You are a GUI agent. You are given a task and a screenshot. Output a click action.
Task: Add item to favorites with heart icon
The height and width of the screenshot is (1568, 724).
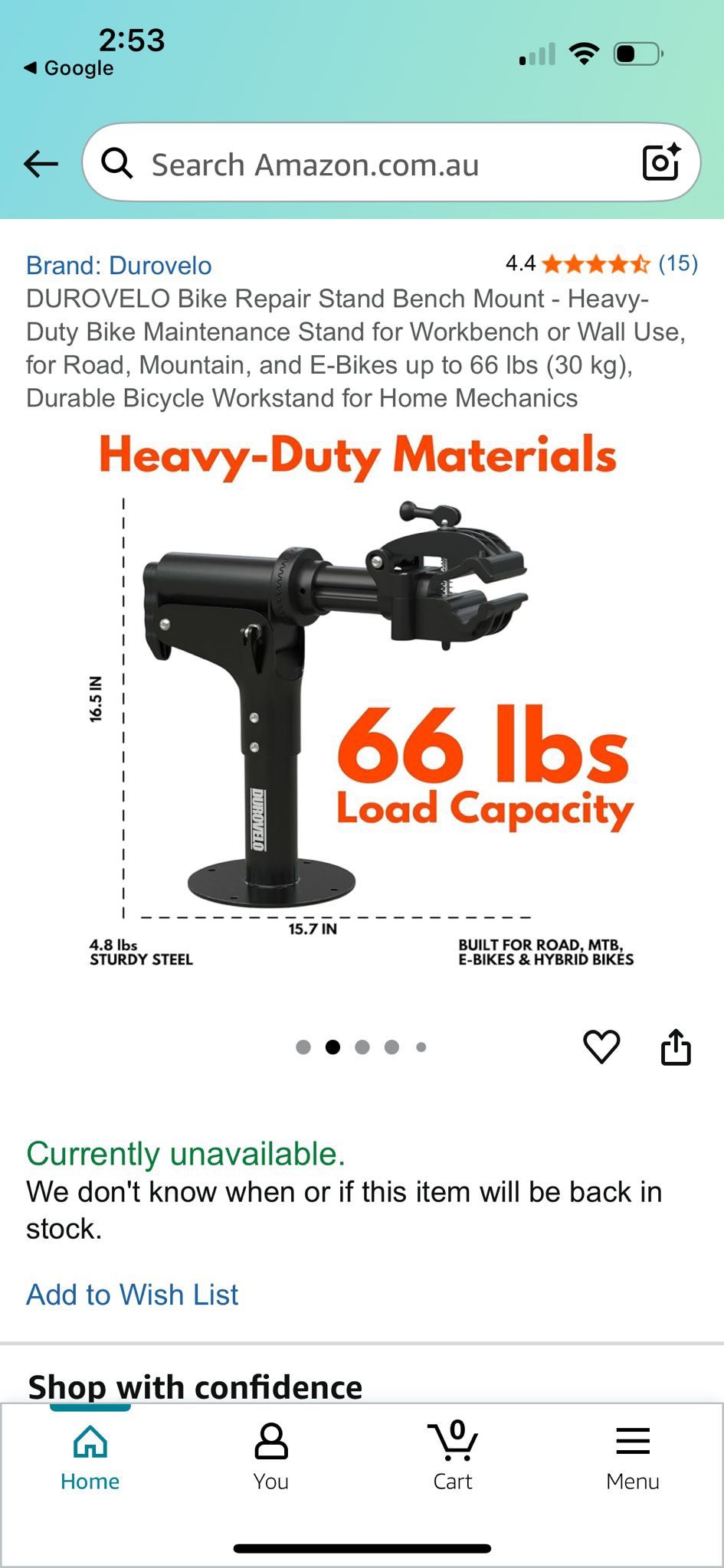(601, 1047)
